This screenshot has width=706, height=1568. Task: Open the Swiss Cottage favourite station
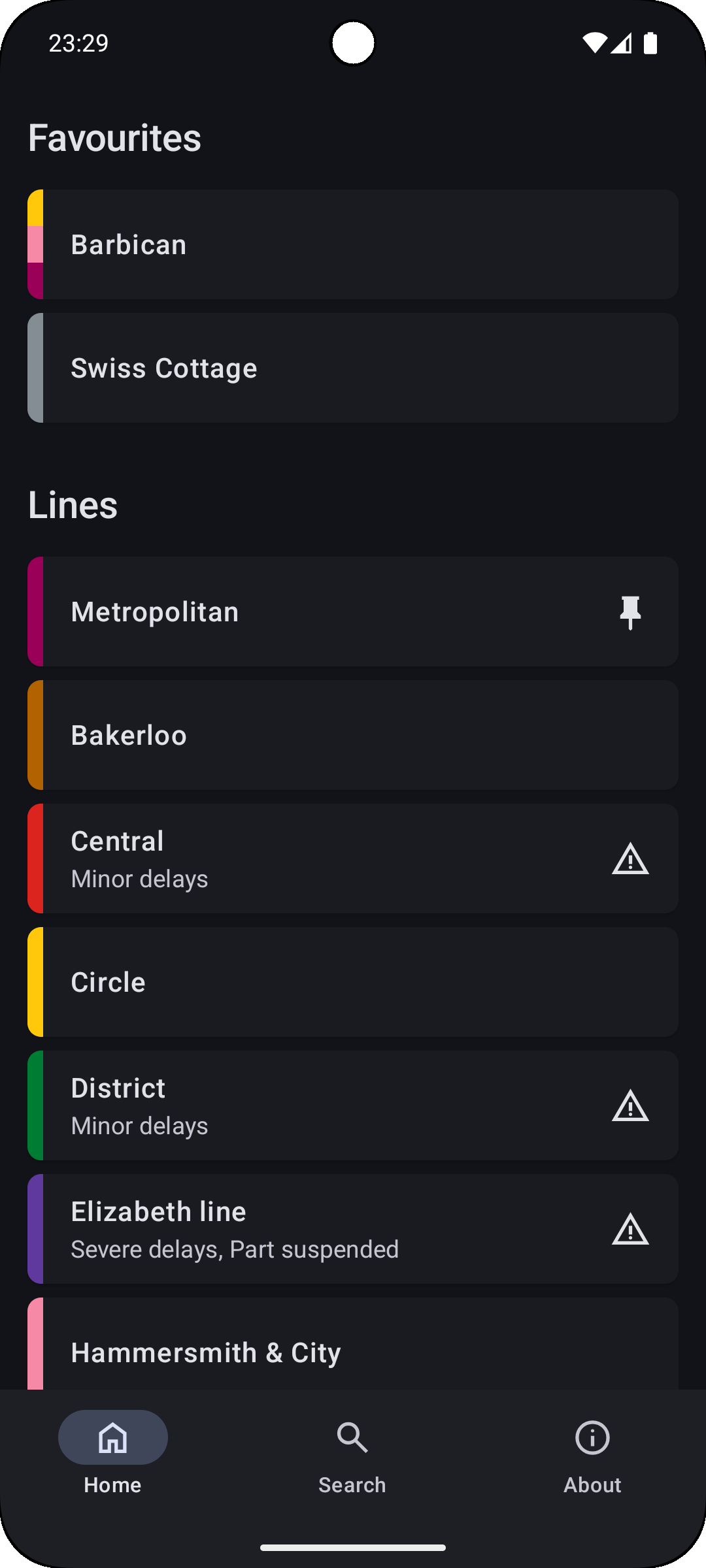coord(353,367)
